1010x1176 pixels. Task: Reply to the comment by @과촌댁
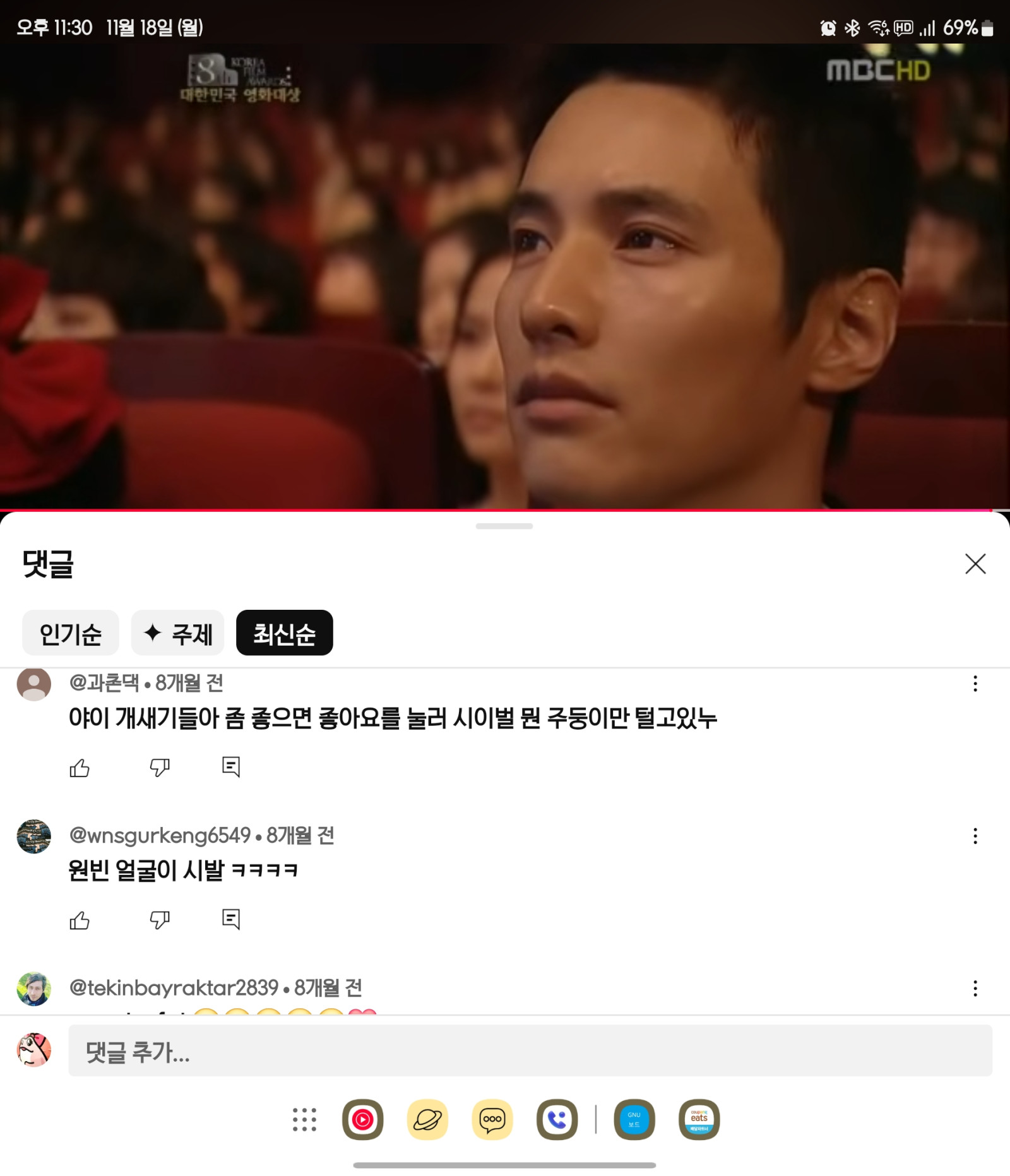tap(231, 766)
